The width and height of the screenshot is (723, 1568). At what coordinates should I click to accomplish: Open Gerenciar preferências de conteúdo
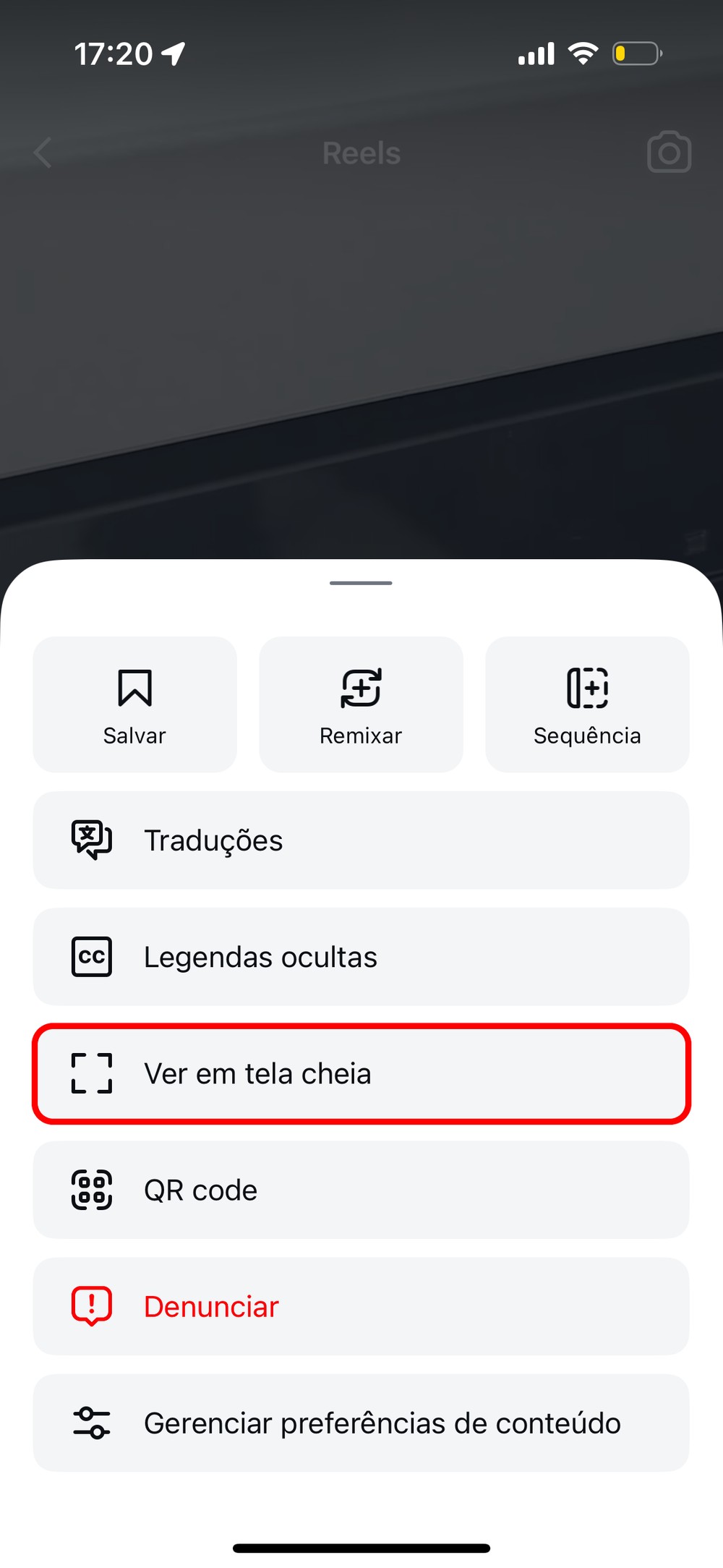point(361,1423)
